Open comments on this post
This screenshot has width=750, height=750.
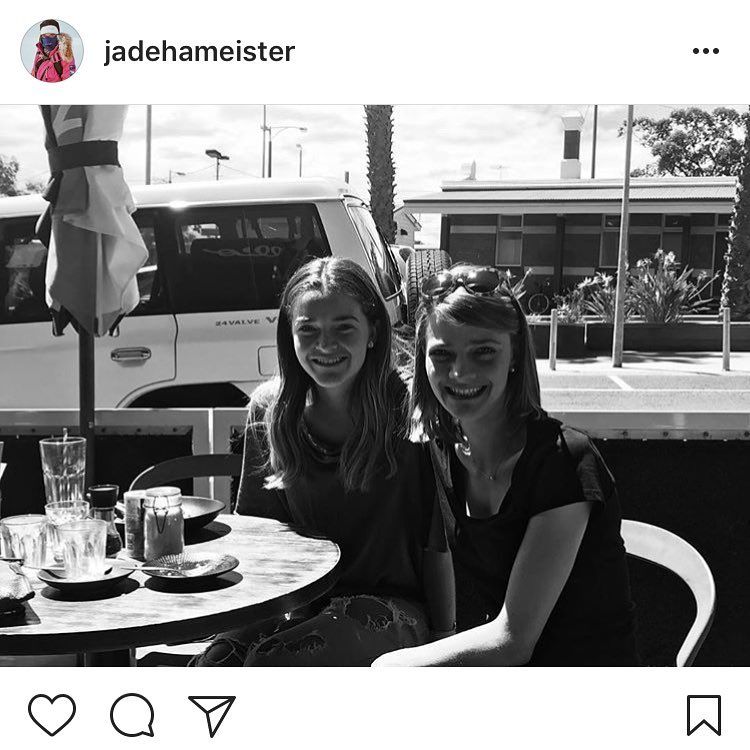pos(132,714)
